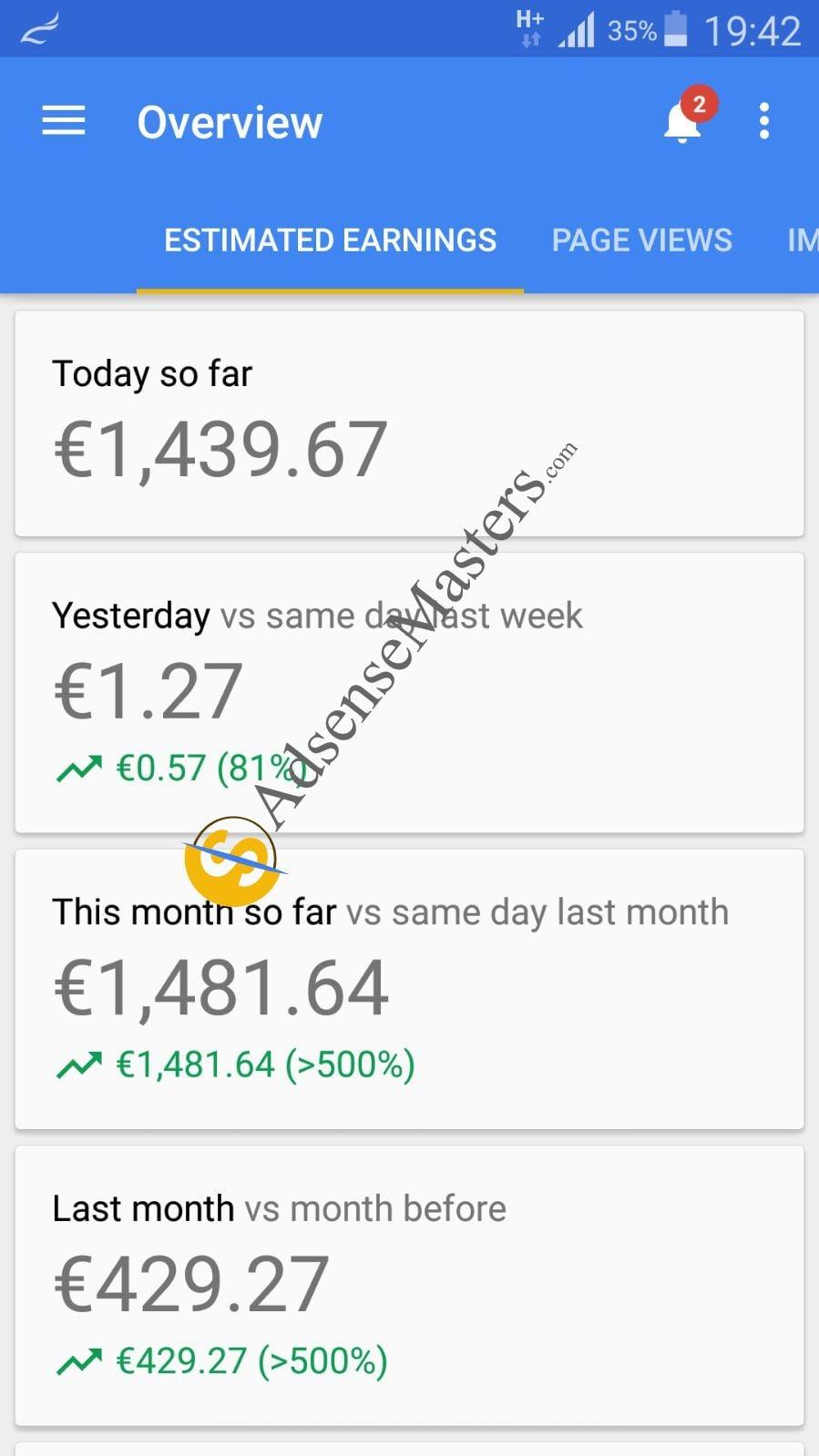Viewport: 819px width, 1456px height.
Task: Open the Today so far earnings card
Action: click(409, 424)
